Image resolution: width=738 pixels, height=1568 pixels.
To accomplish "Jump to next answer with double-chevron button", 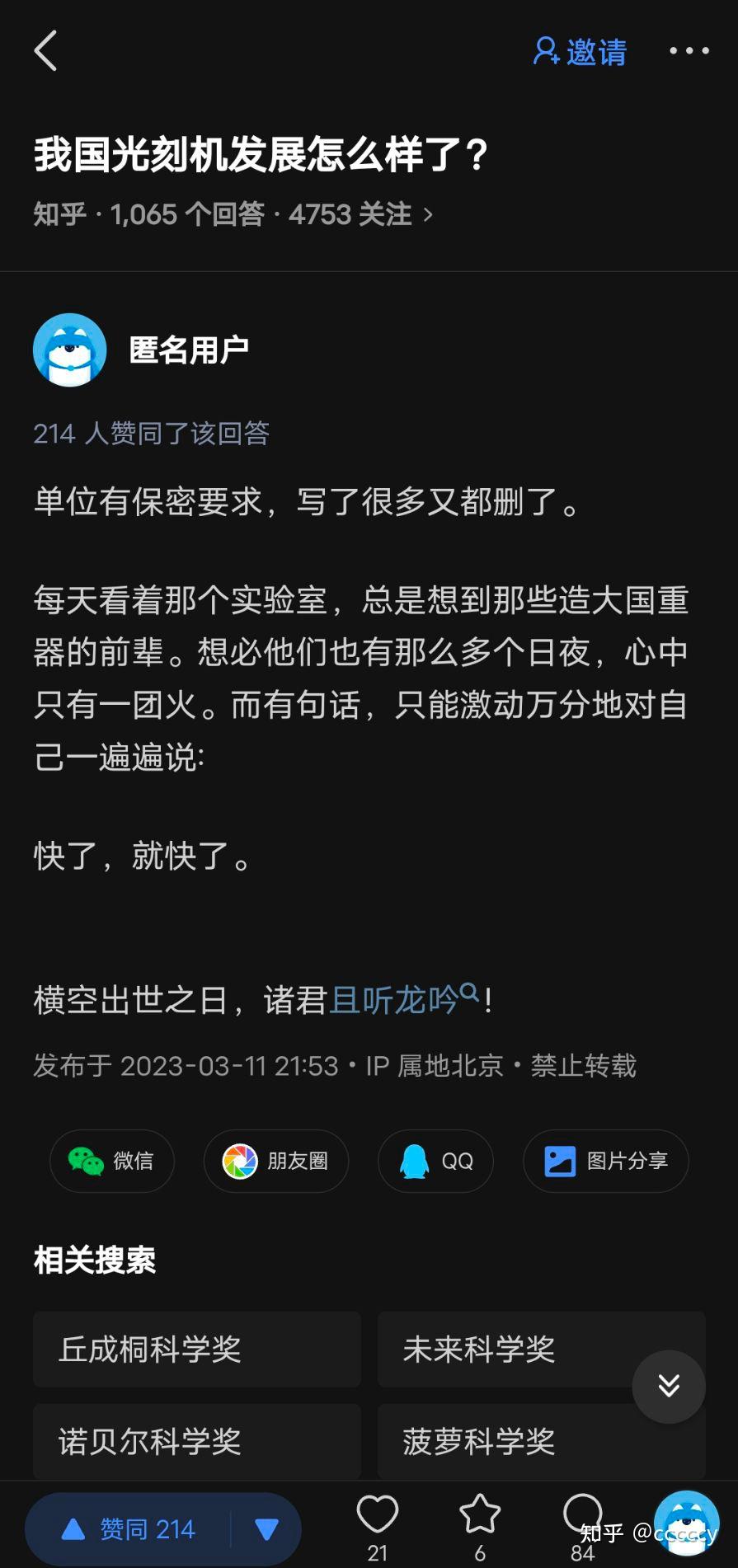I will [669, 1386].
